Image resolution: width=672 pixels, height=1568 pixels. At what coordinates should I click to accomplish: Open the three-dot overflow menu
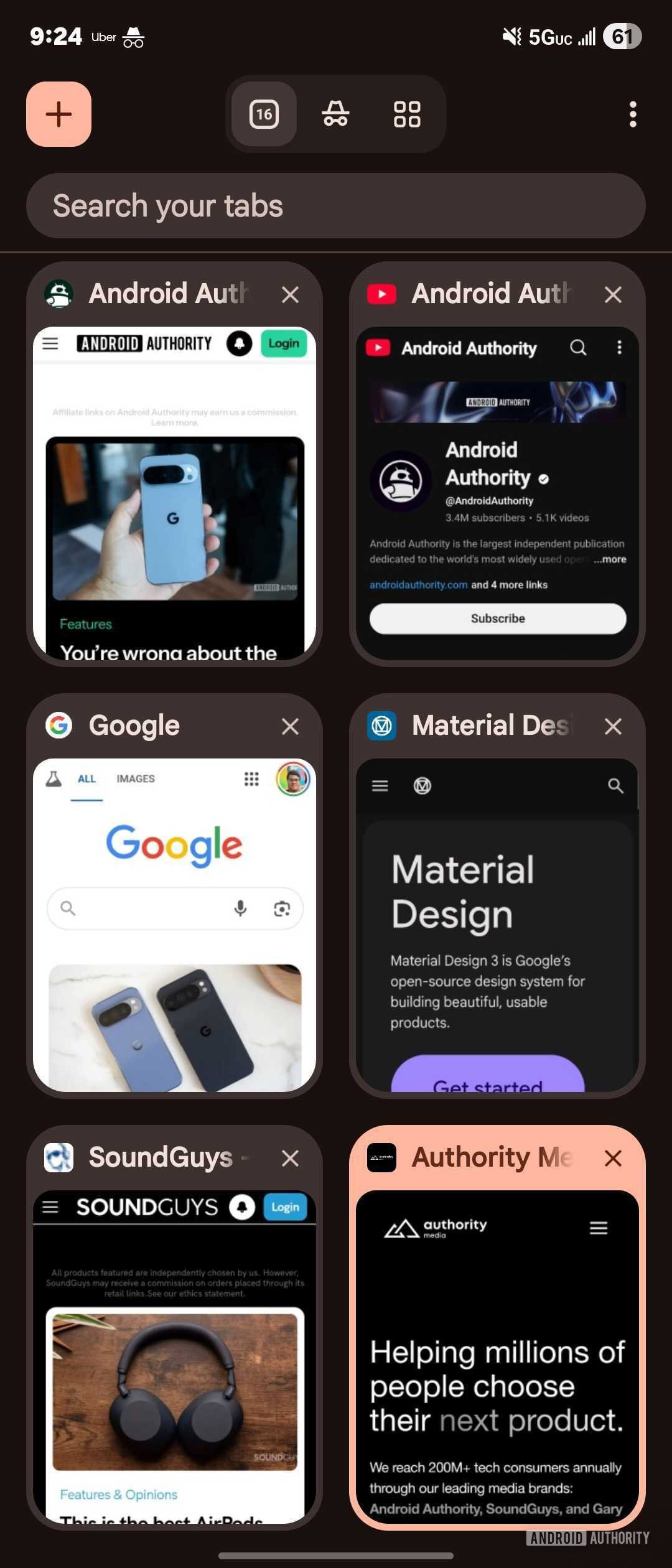tap(633, 114)
